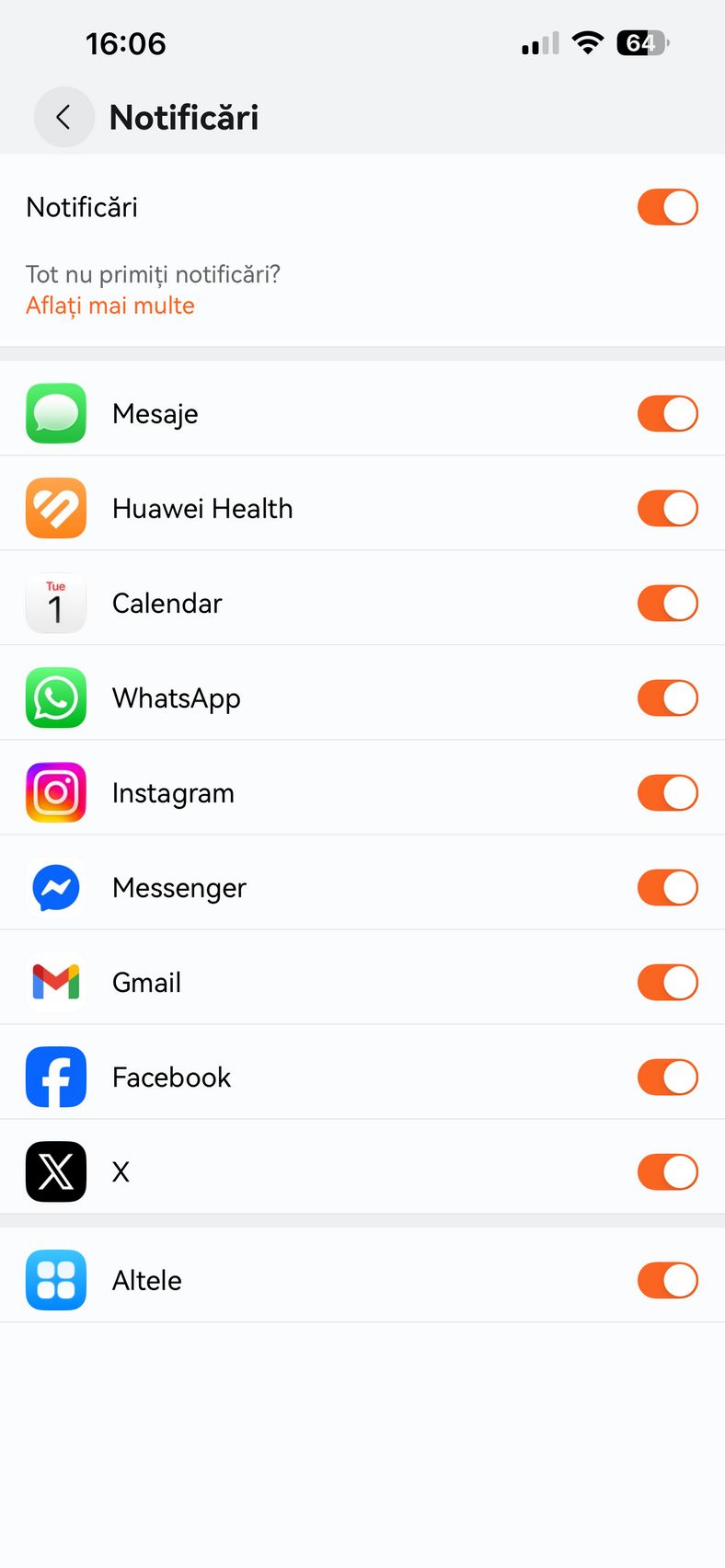Go back from the Notificări screen
This screenshot has width=725, height=1568.
pos(63,117)
